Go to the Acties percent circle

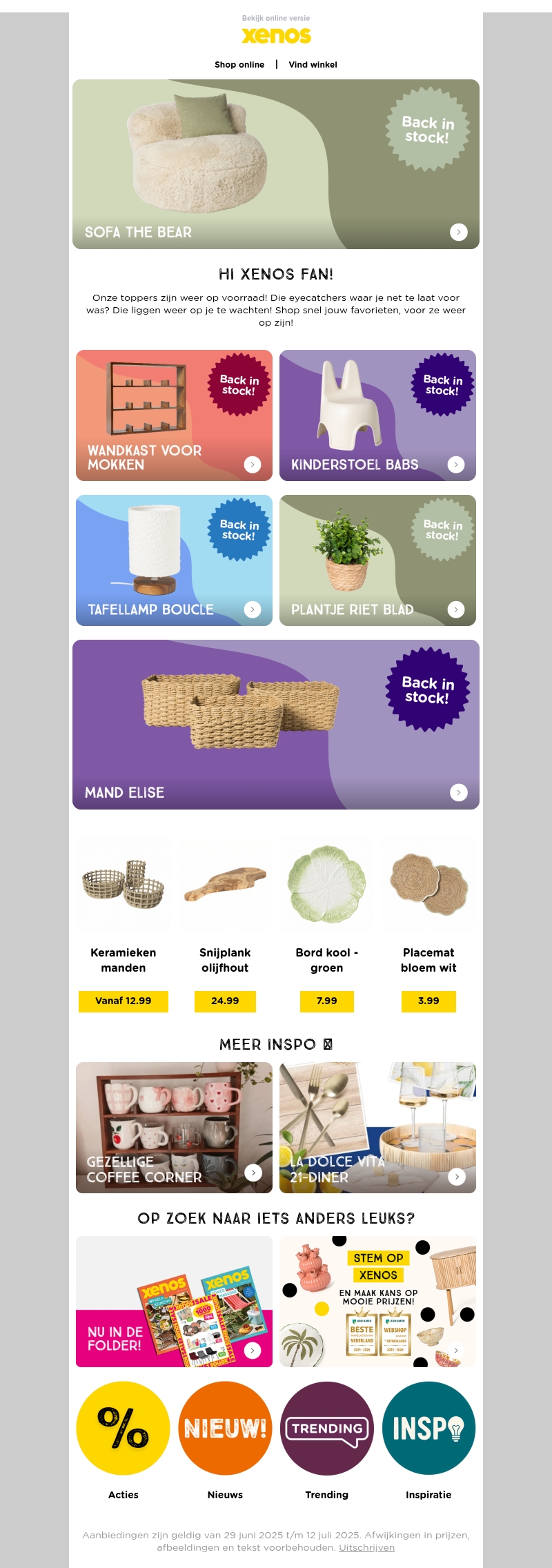124,1428
